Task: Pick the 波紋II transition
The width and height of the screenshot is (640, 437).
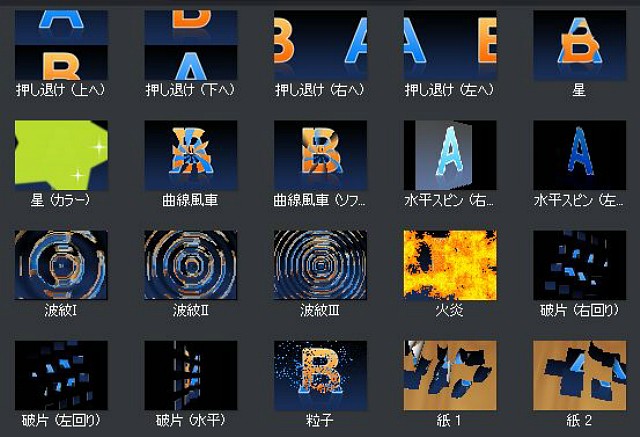Action: tap(191, 265)
